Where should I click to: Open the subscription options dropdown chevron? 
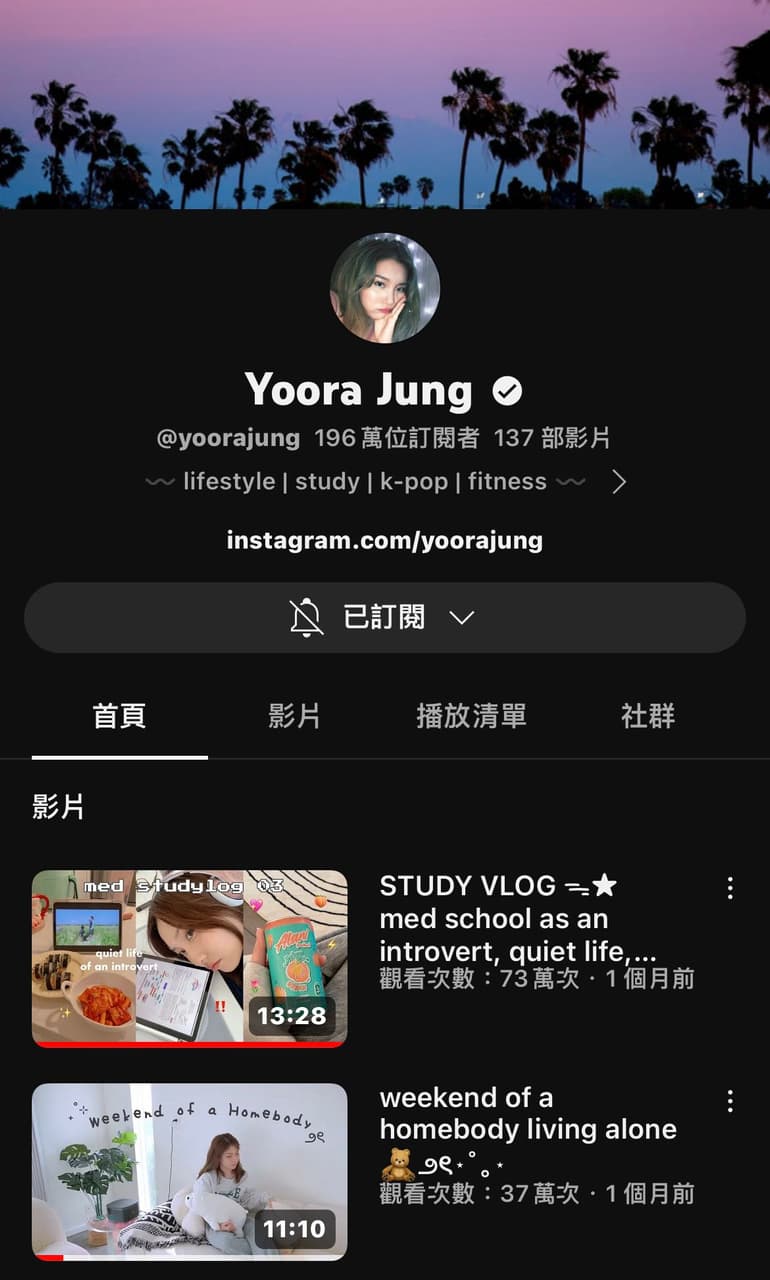pos(461,617)
